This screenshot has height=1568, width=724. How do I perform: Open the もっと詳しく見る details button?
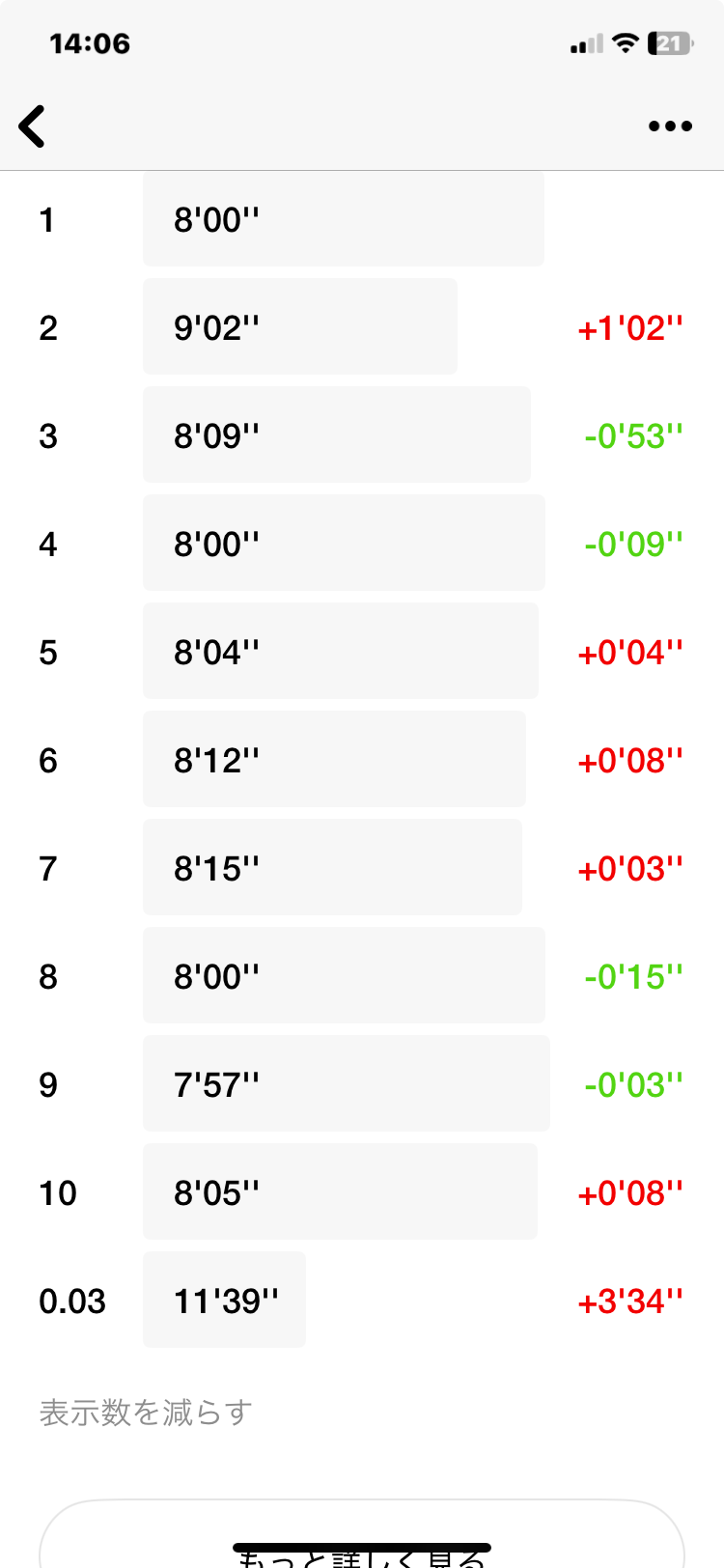[x=362, y=1534]
